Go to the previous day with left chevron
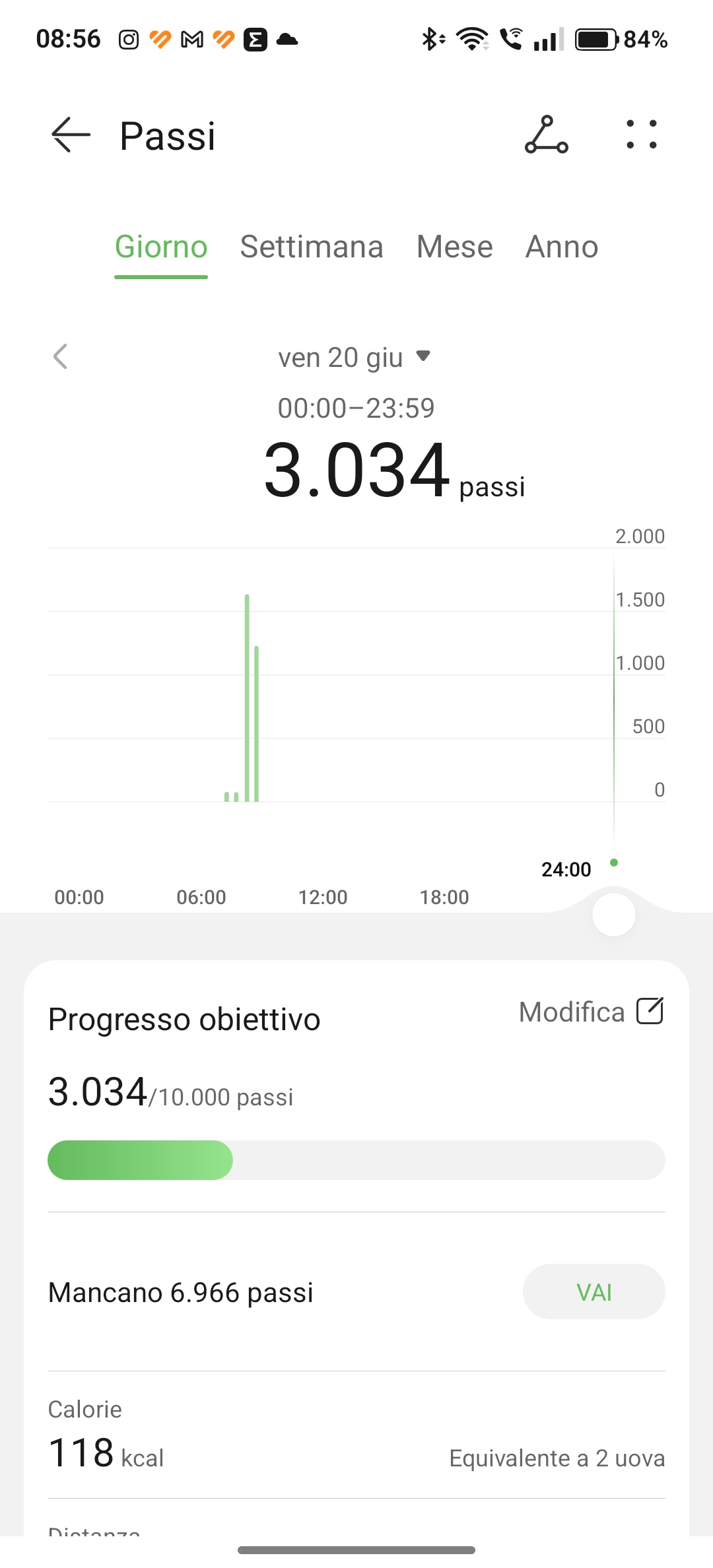The height and width of the screenshot is (1568, 713). point(60,357)
